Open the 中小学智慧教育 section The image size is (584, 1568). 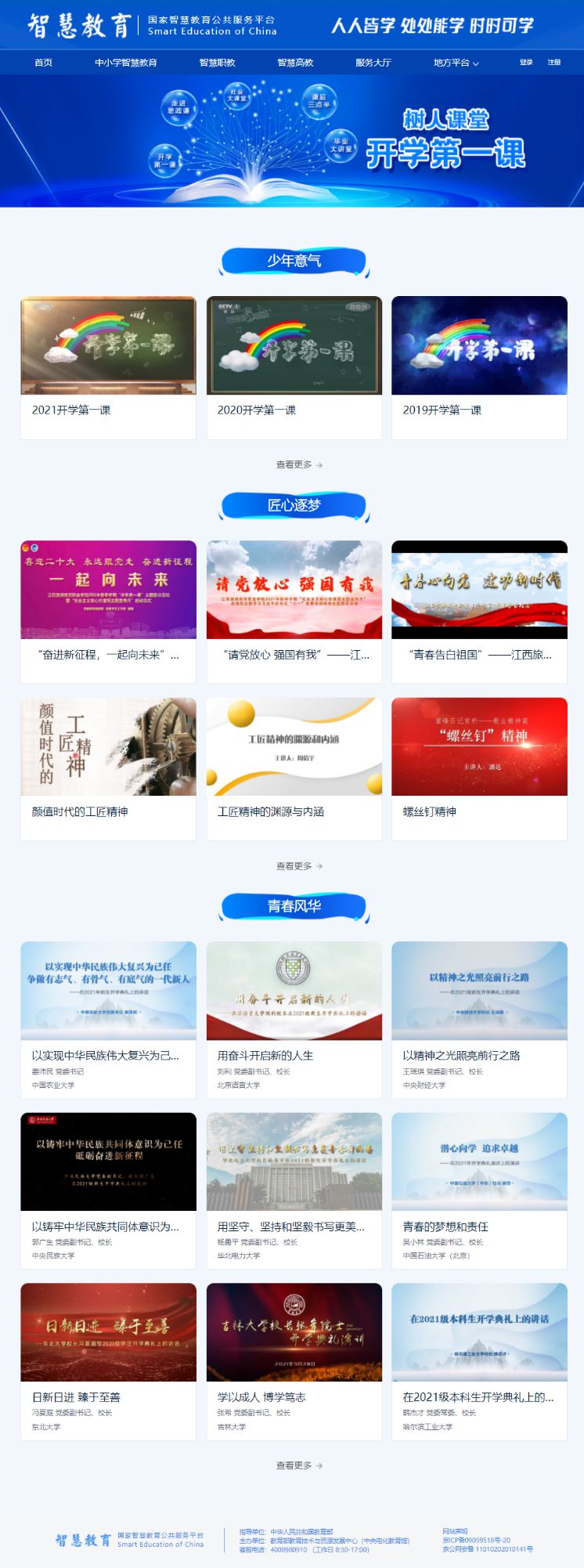(126, 63)
